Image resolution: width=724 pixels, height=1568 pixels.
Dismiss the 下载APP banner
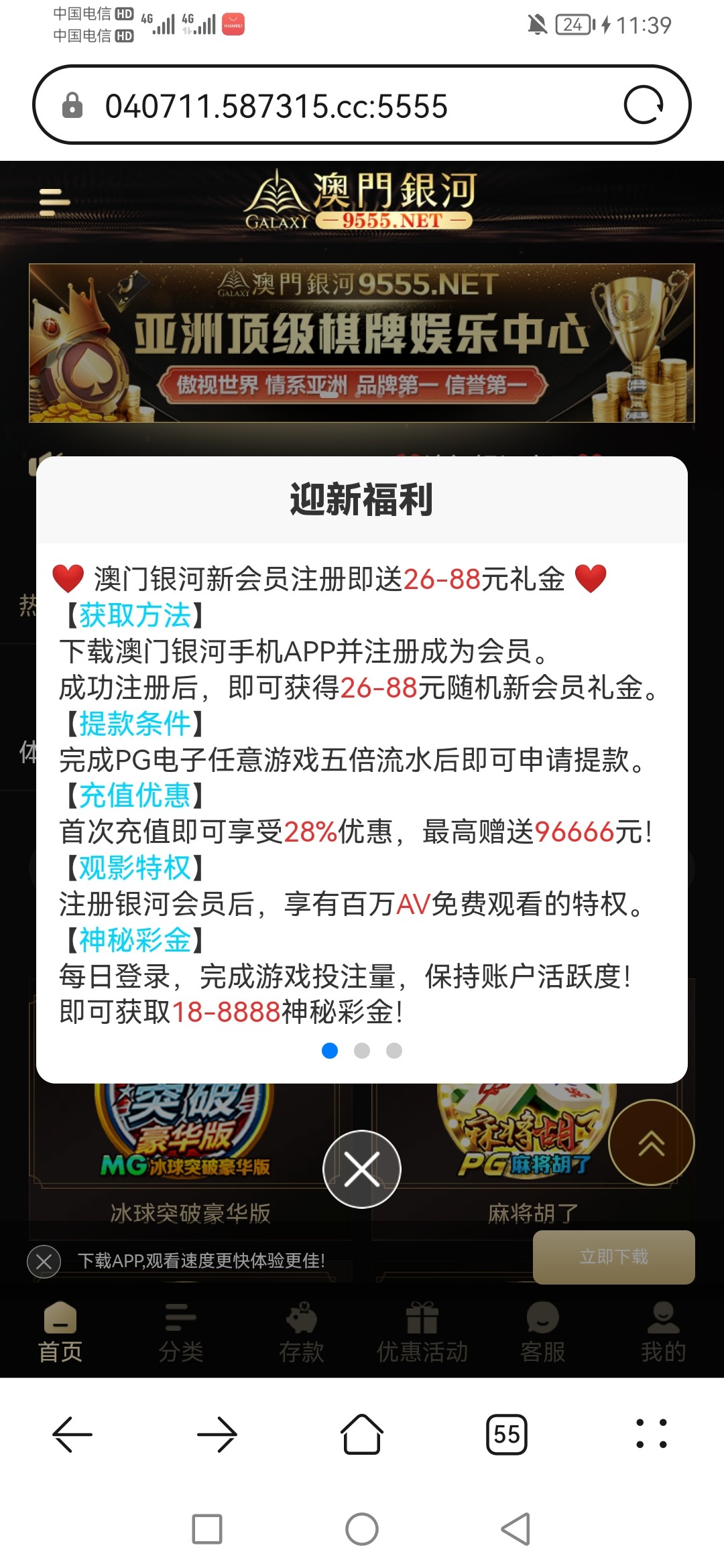coord(44,1262)
